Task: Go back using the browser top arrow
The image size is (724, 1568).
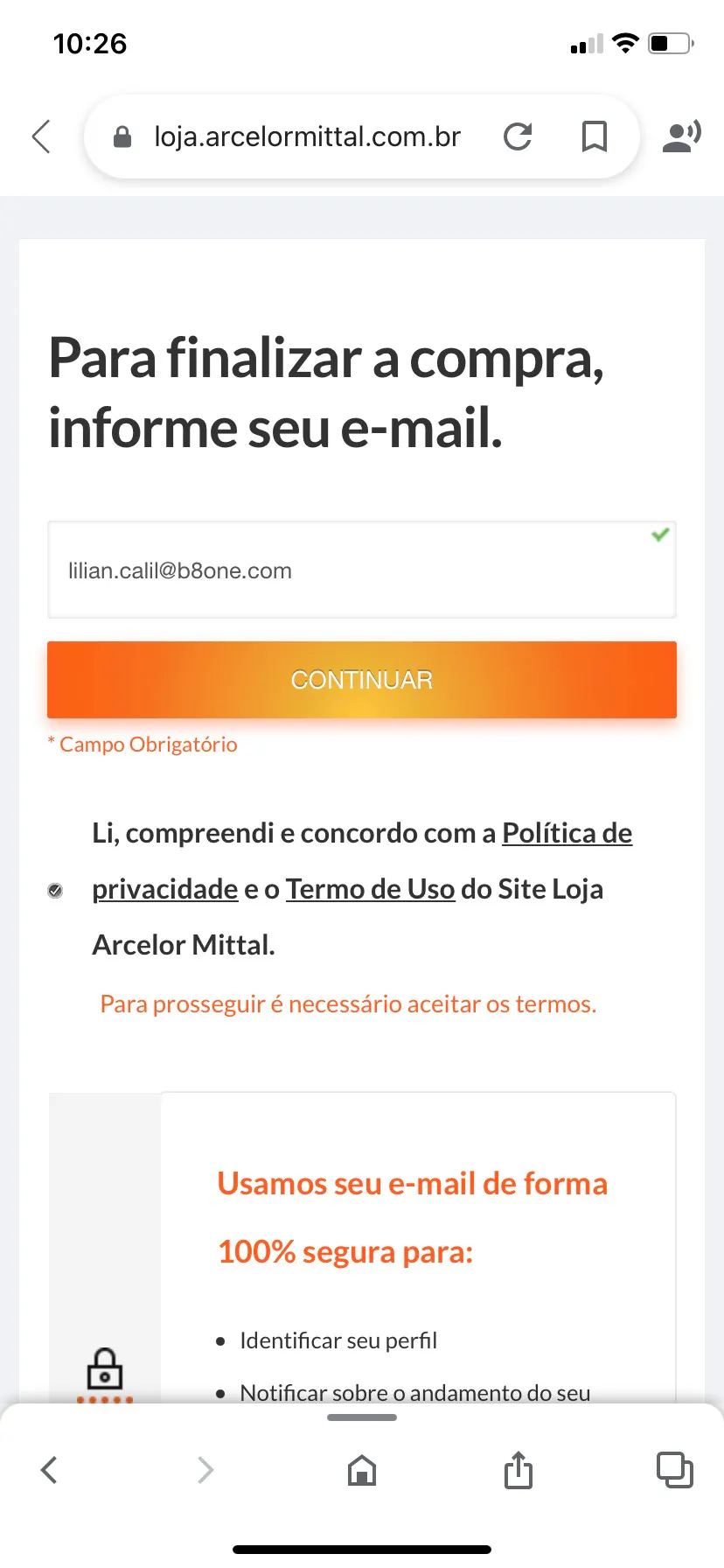Action: (x=41, y=136)
